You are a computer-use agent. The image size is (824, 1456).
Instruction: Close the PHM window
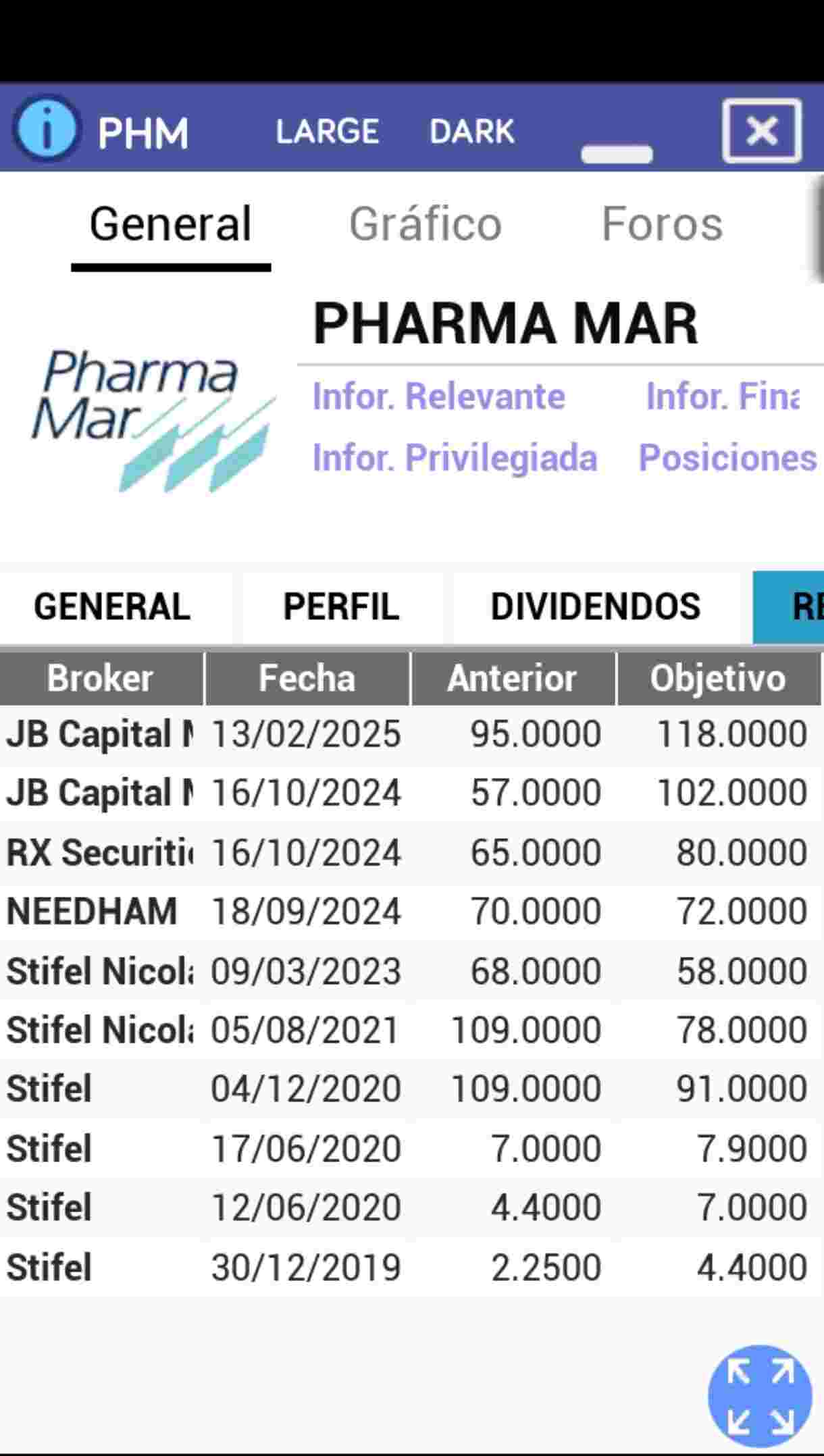[x=762, y=130]
